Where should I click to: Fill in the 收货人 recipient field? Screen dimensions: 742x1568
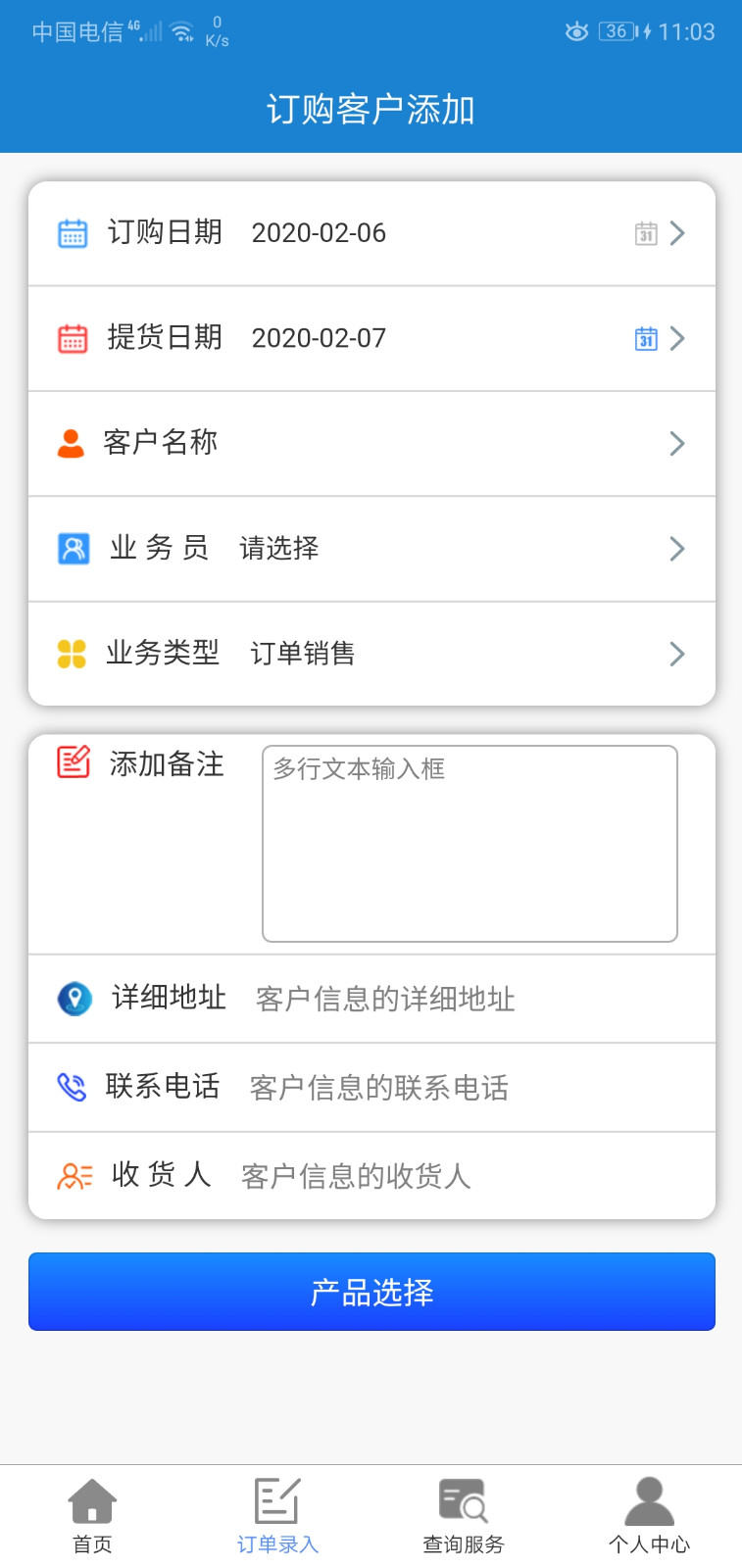click(470, 1175)
